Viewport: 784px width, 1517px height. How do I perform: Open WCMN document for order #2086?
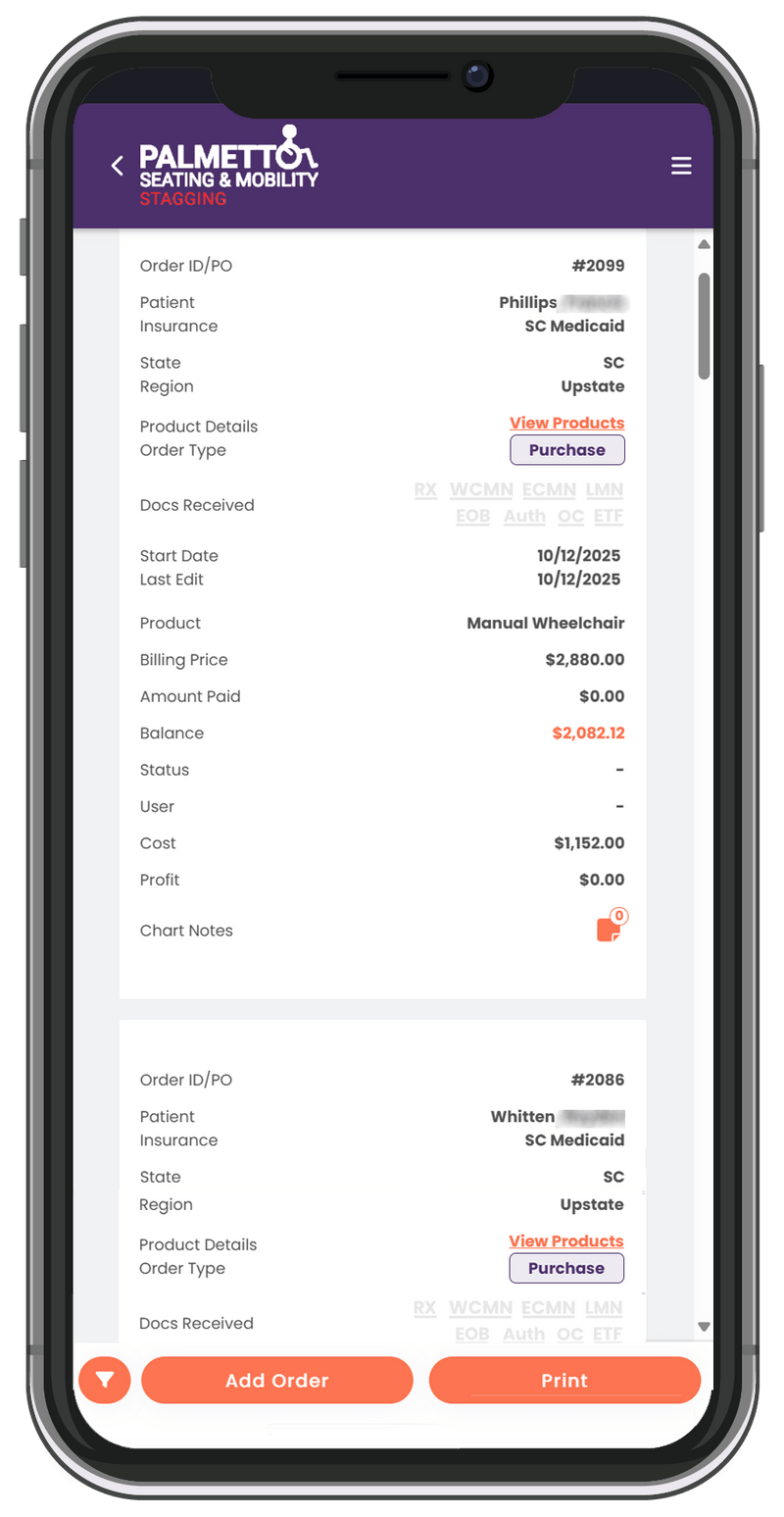(x=480, y=1307)
